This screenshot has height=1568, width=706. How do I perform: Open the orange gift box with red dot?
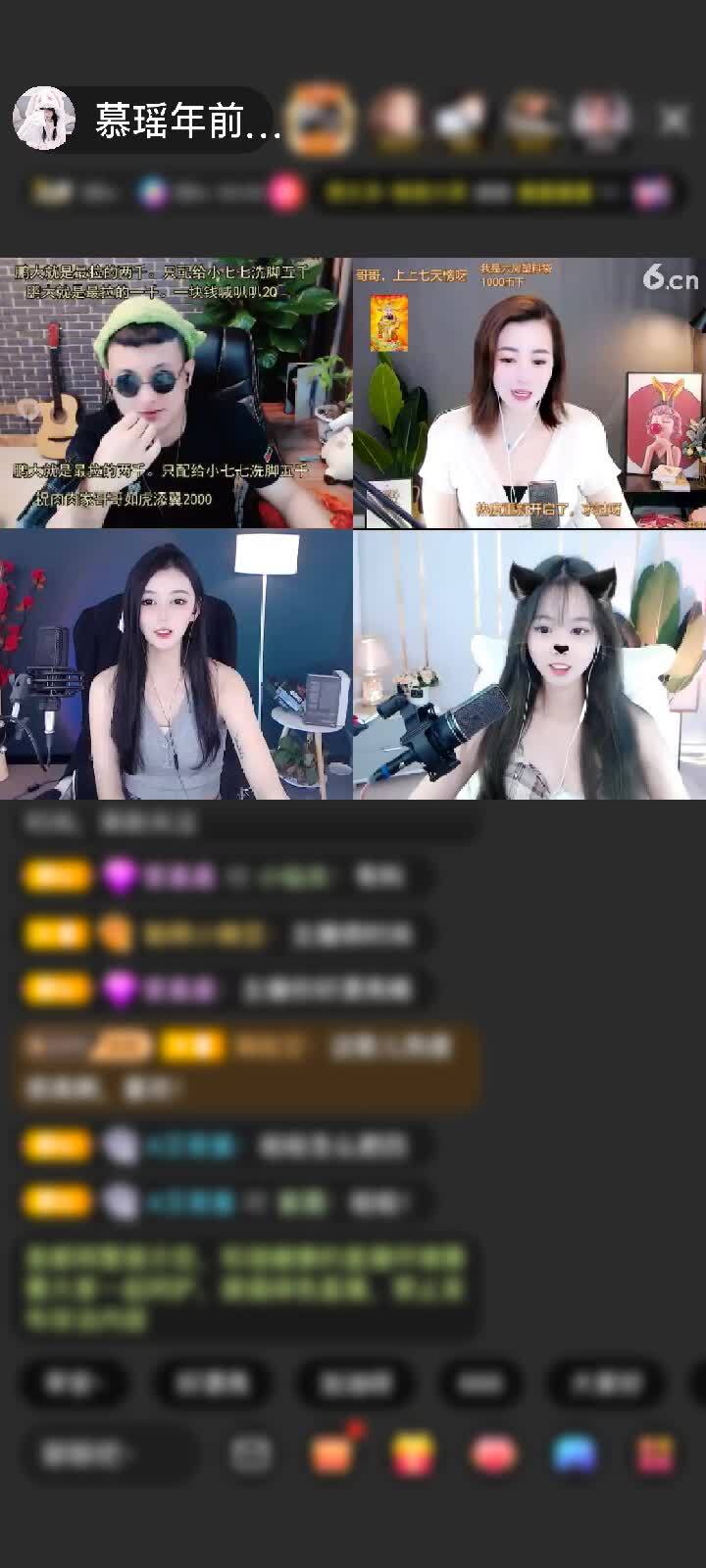pos(332,1453)
